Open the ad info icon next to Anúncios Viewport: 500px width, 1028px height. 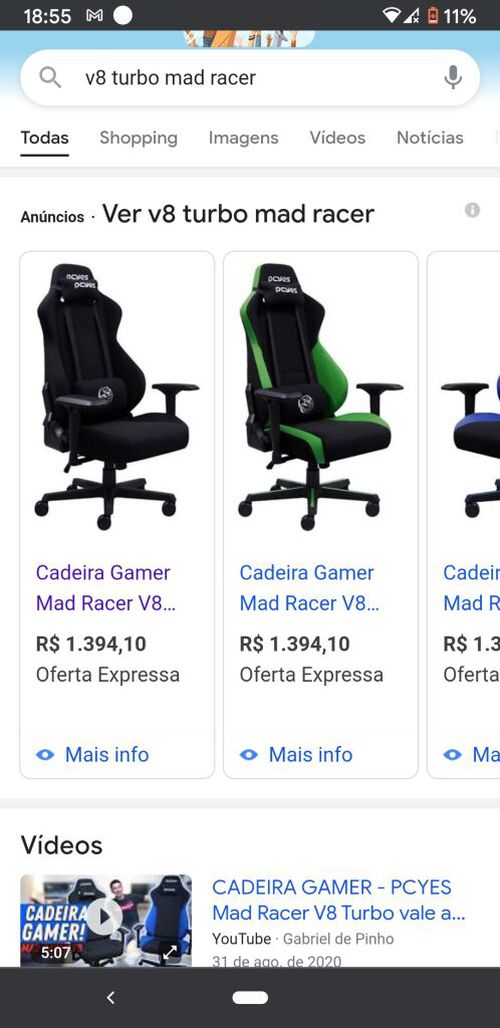[472, 210]
